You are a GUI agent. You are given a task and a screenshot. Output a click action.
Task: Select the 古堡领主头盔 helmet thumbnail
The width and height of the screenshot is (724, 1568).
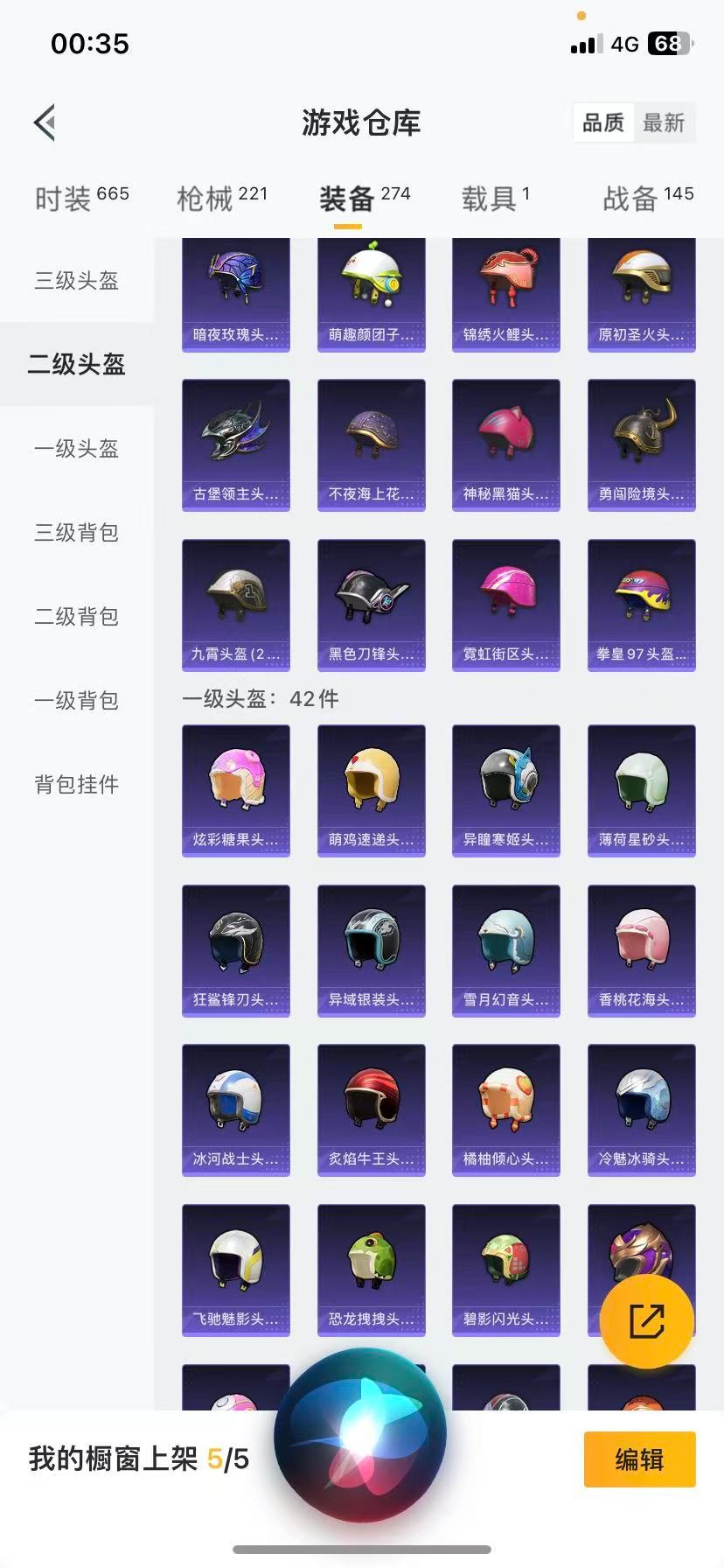click(x=235, y=444)
